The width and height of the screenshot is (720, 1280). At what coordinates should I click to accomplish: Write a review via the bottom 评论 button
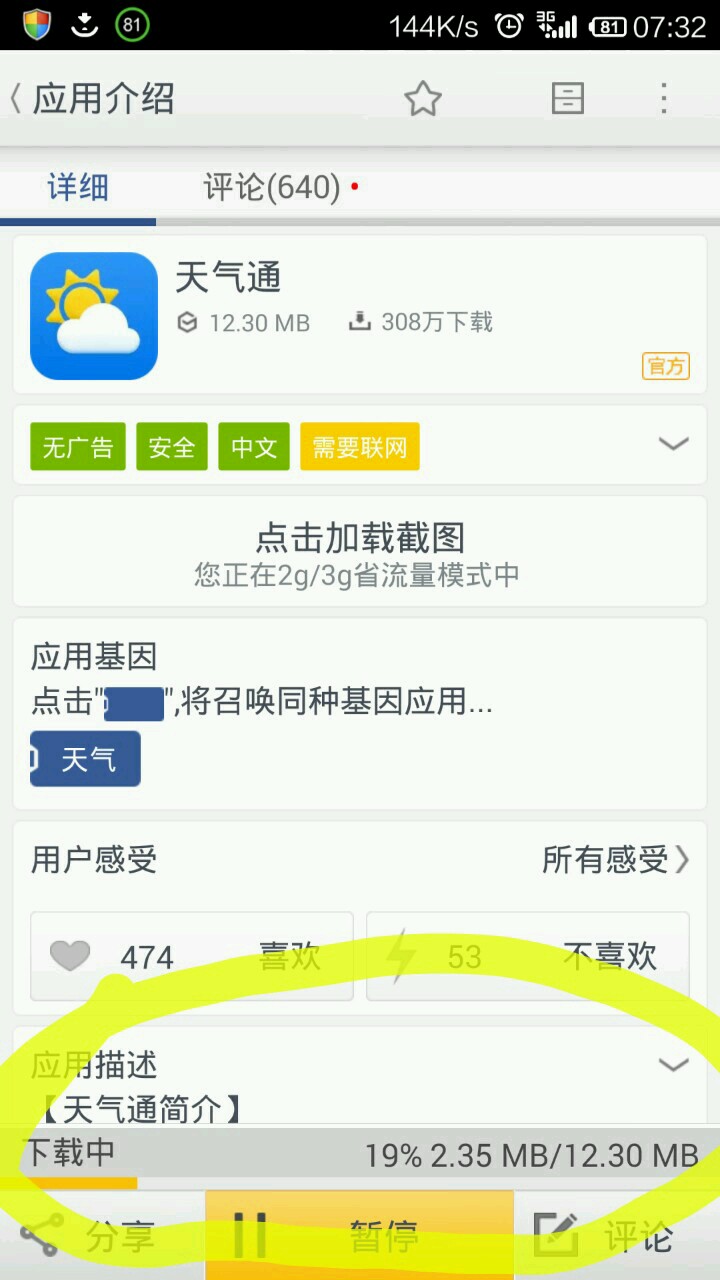point(616,1236)
